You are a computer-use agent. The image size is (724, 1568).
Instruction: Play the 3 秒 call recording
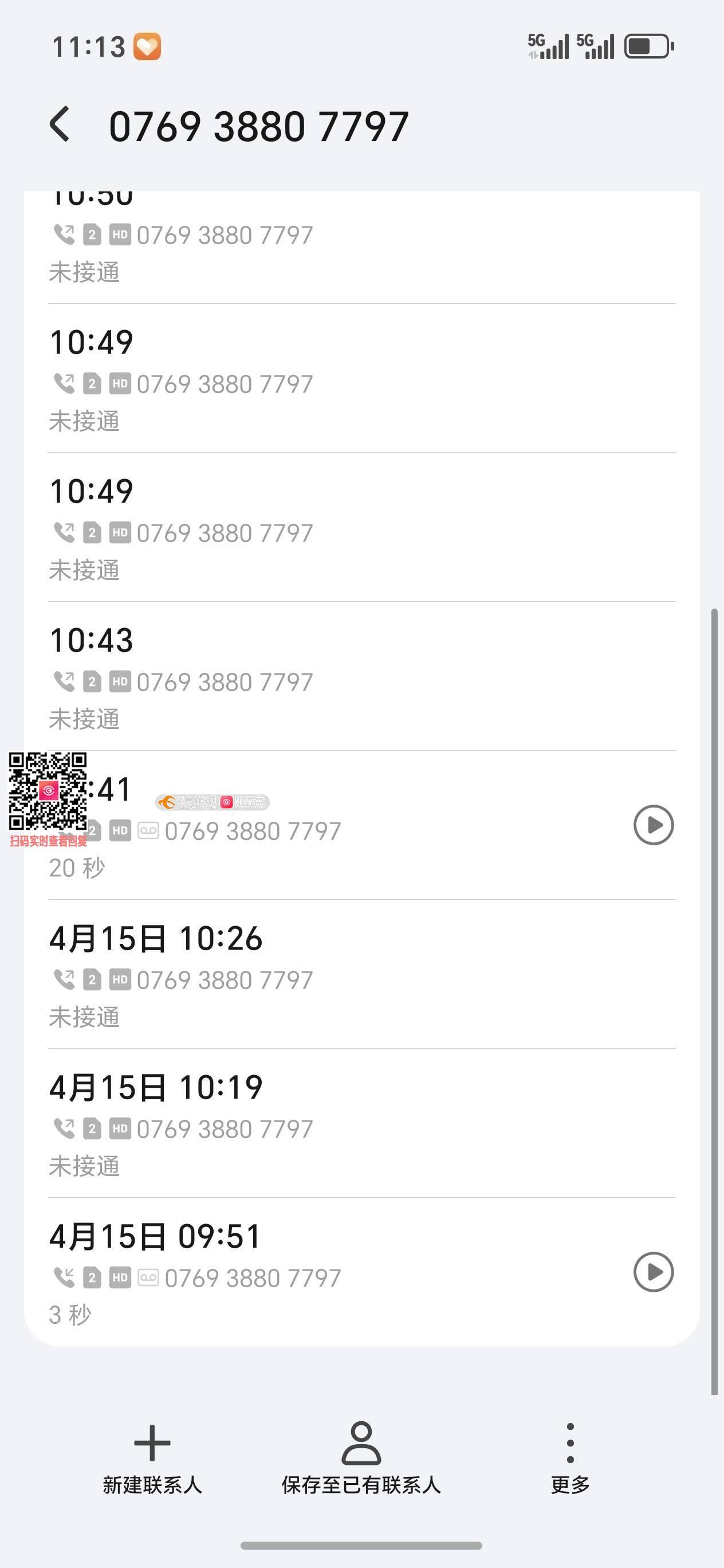pos(654,1272)
